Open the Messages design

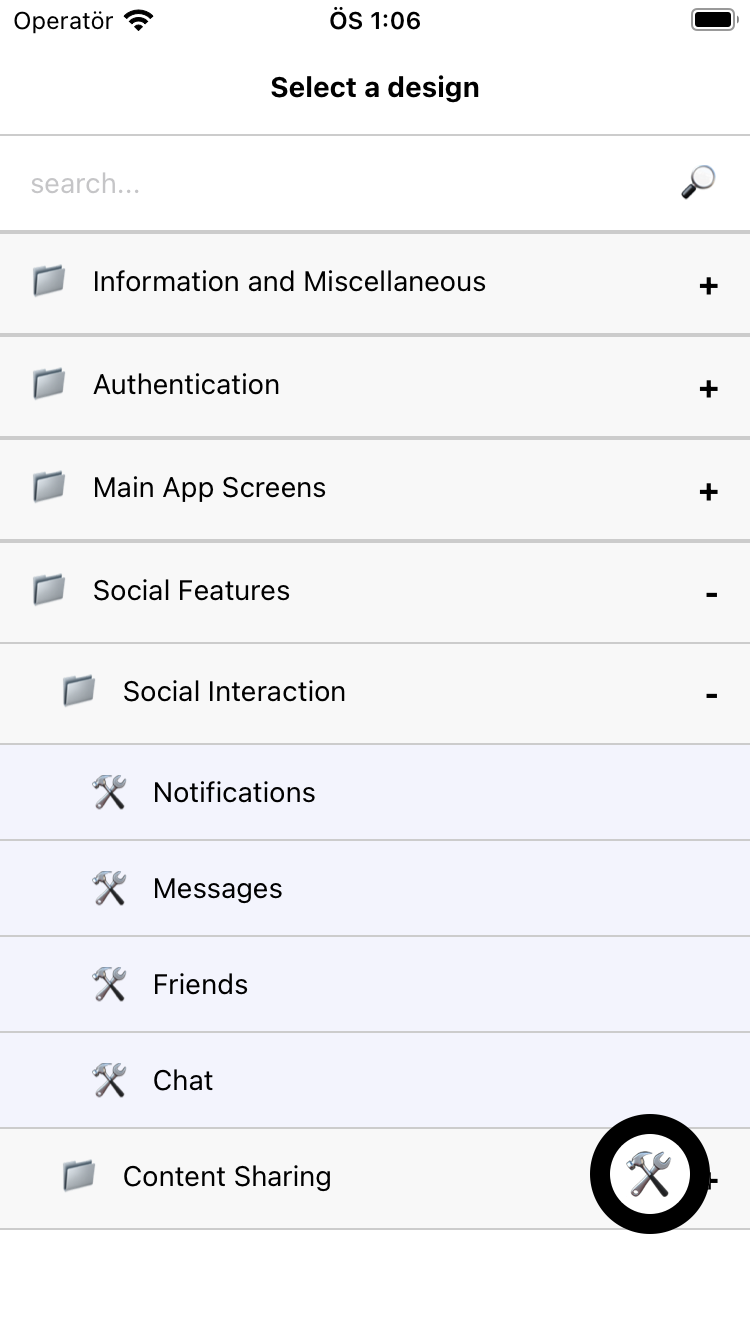coord(375,888)
